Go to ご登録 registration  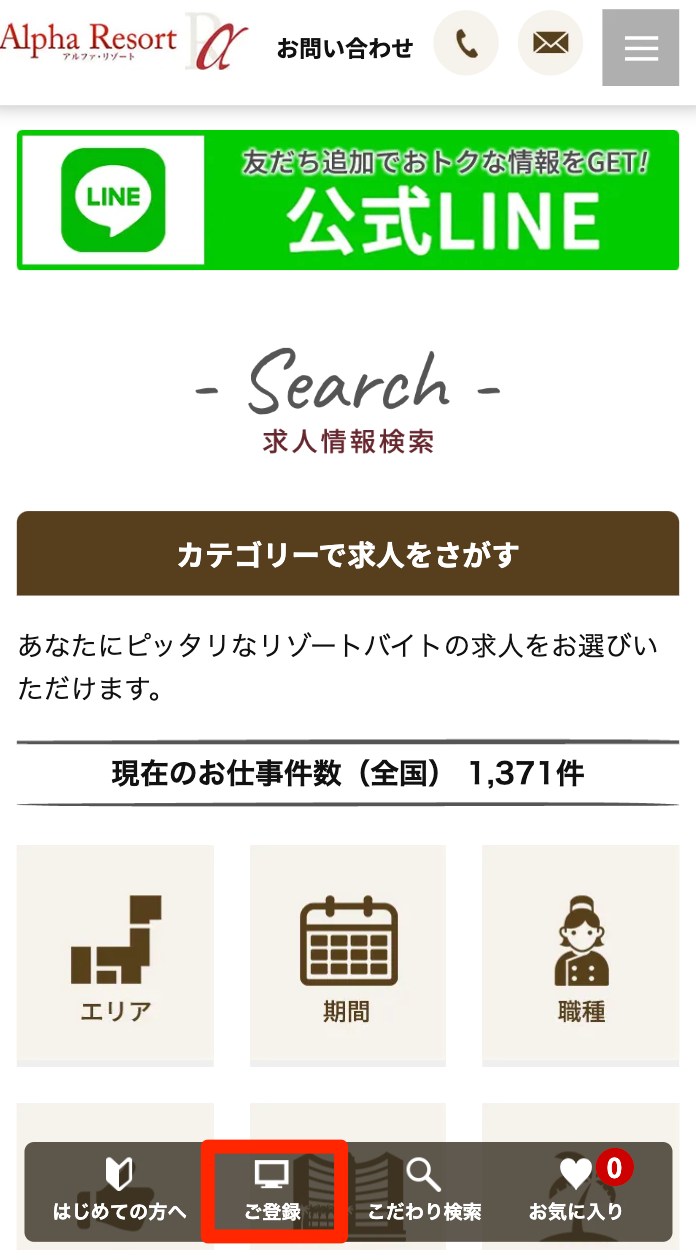(273, 1191)
